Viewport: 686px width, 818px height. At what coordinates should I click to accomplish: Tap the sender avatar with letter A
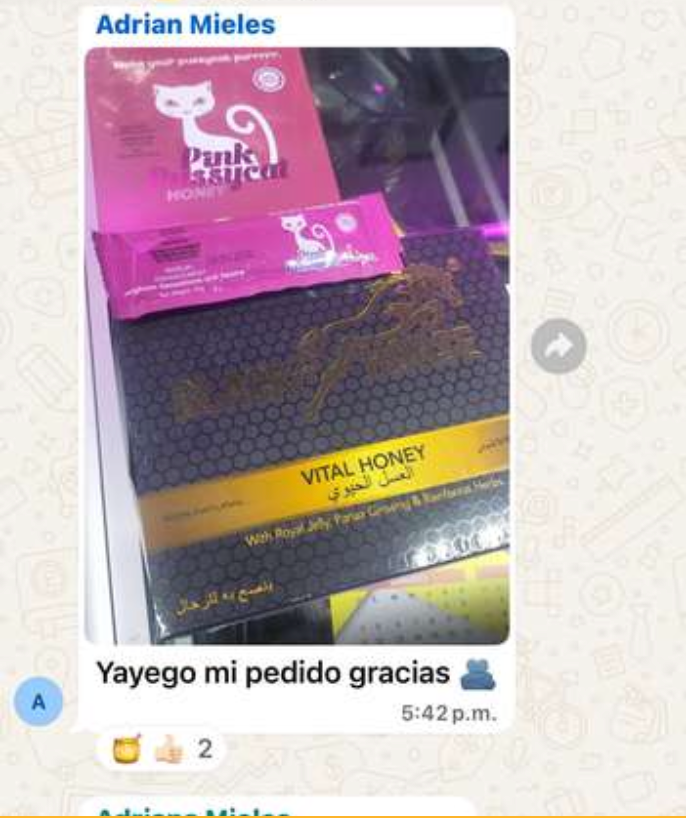pyautogui.click(x=39, y=702)
